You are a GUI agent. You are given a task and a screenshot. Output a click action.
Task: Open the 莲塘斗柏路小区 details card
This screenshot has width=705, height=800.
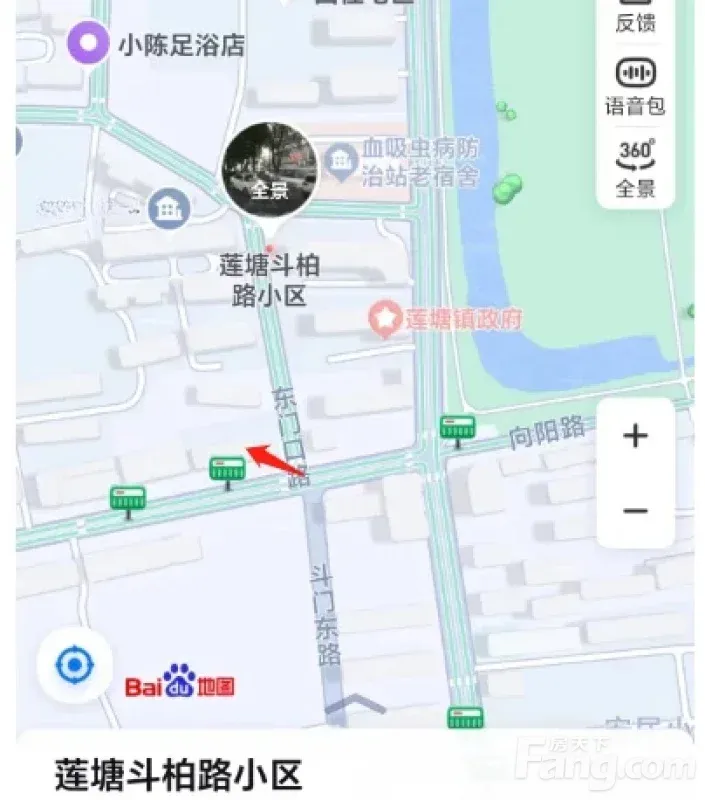pos(180,774)
